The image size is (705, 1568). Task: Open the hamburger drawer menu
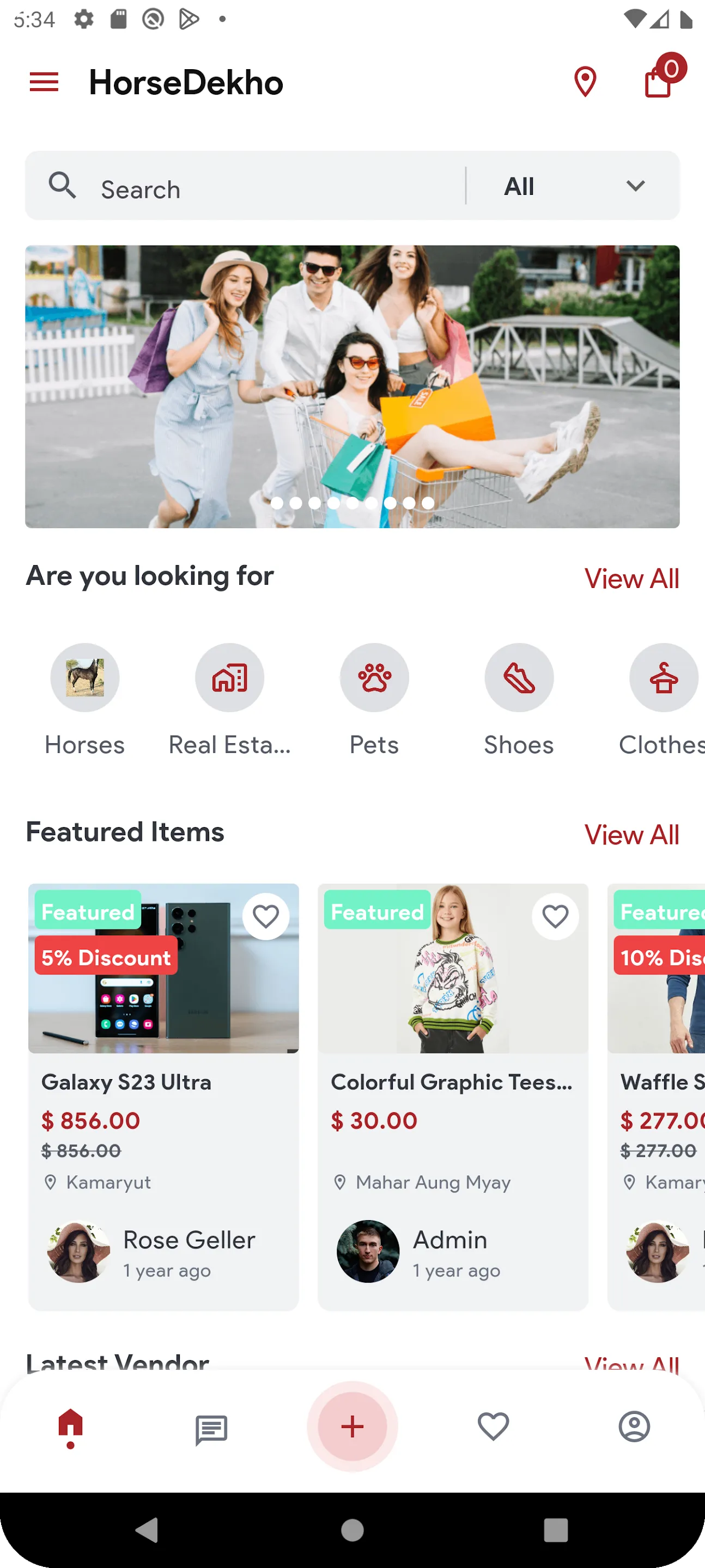[44, 82]
